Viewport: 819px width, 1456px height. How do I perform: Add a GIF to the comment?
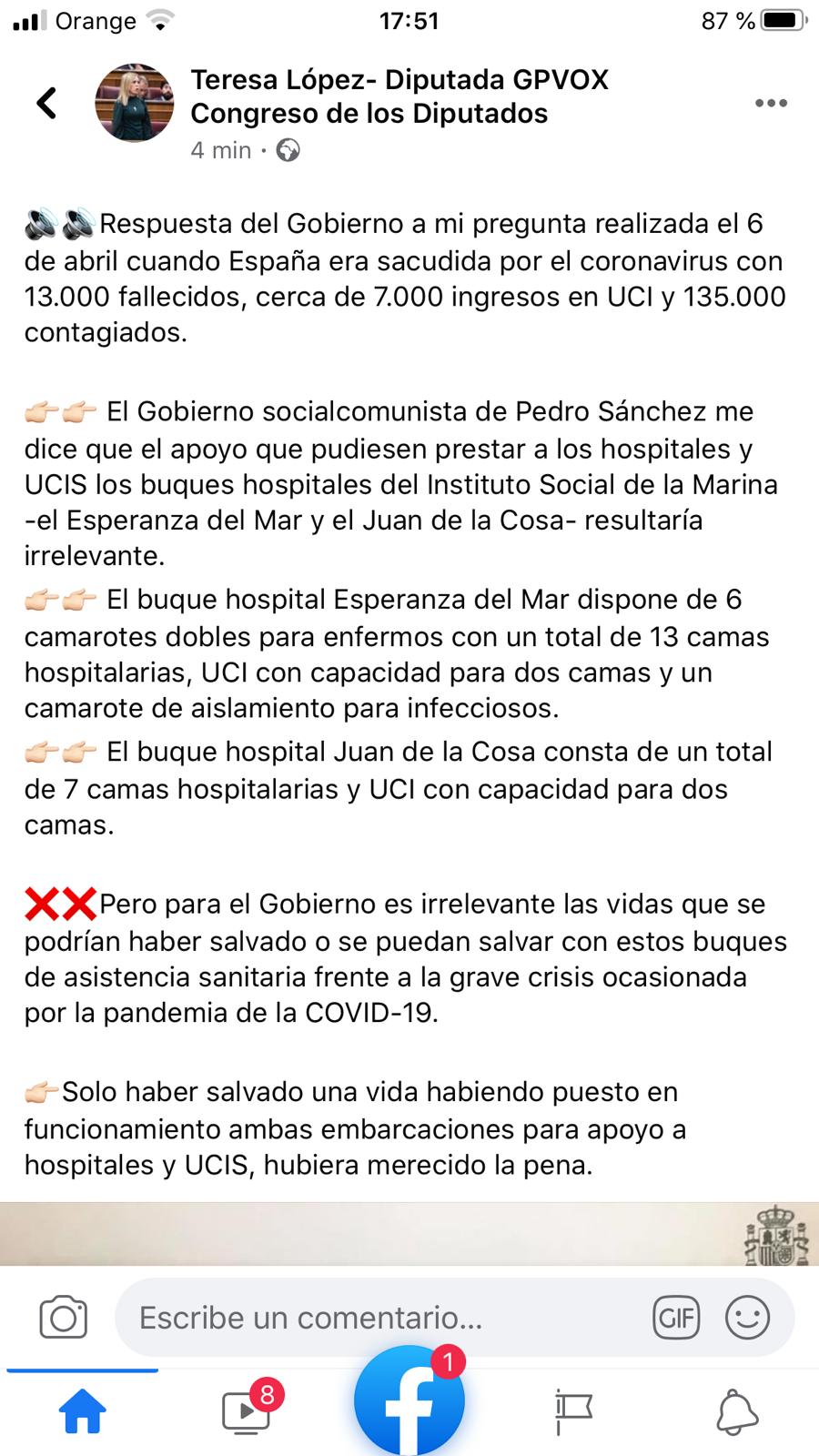coord(676,1317)
